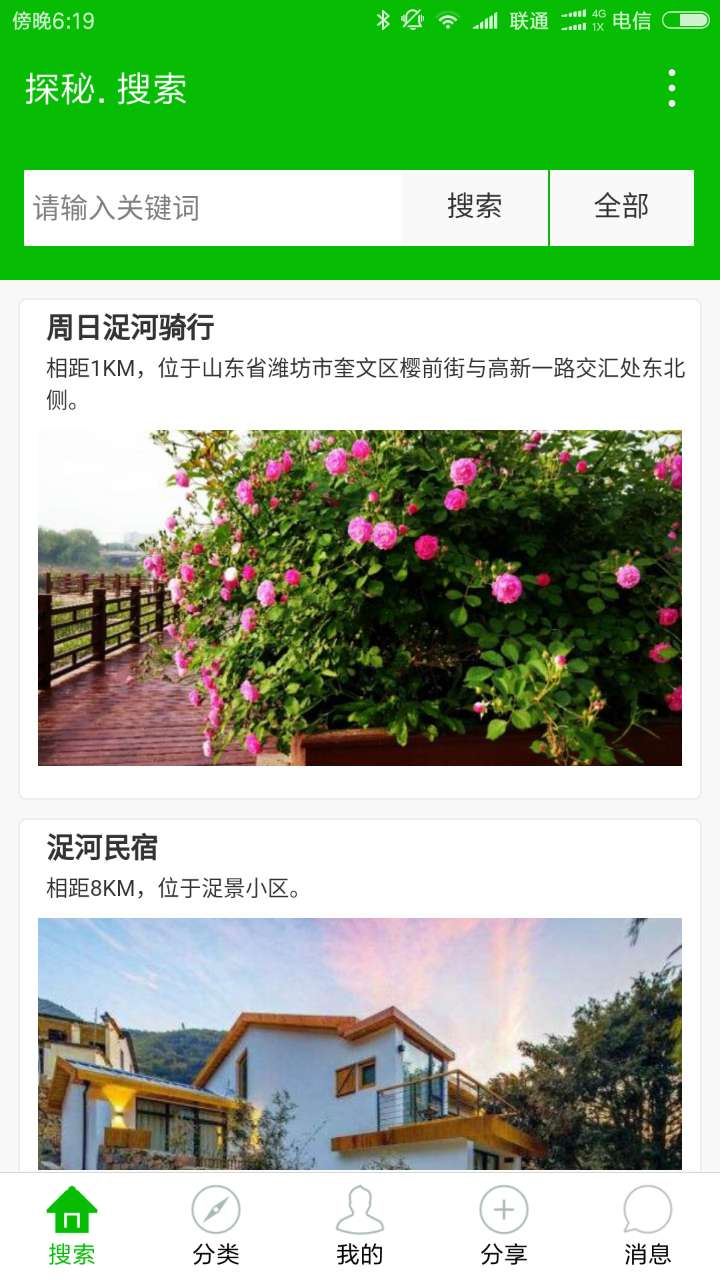
Task: Tap the keyword input field
Action: pyautogui.click(x=212, y=208)
